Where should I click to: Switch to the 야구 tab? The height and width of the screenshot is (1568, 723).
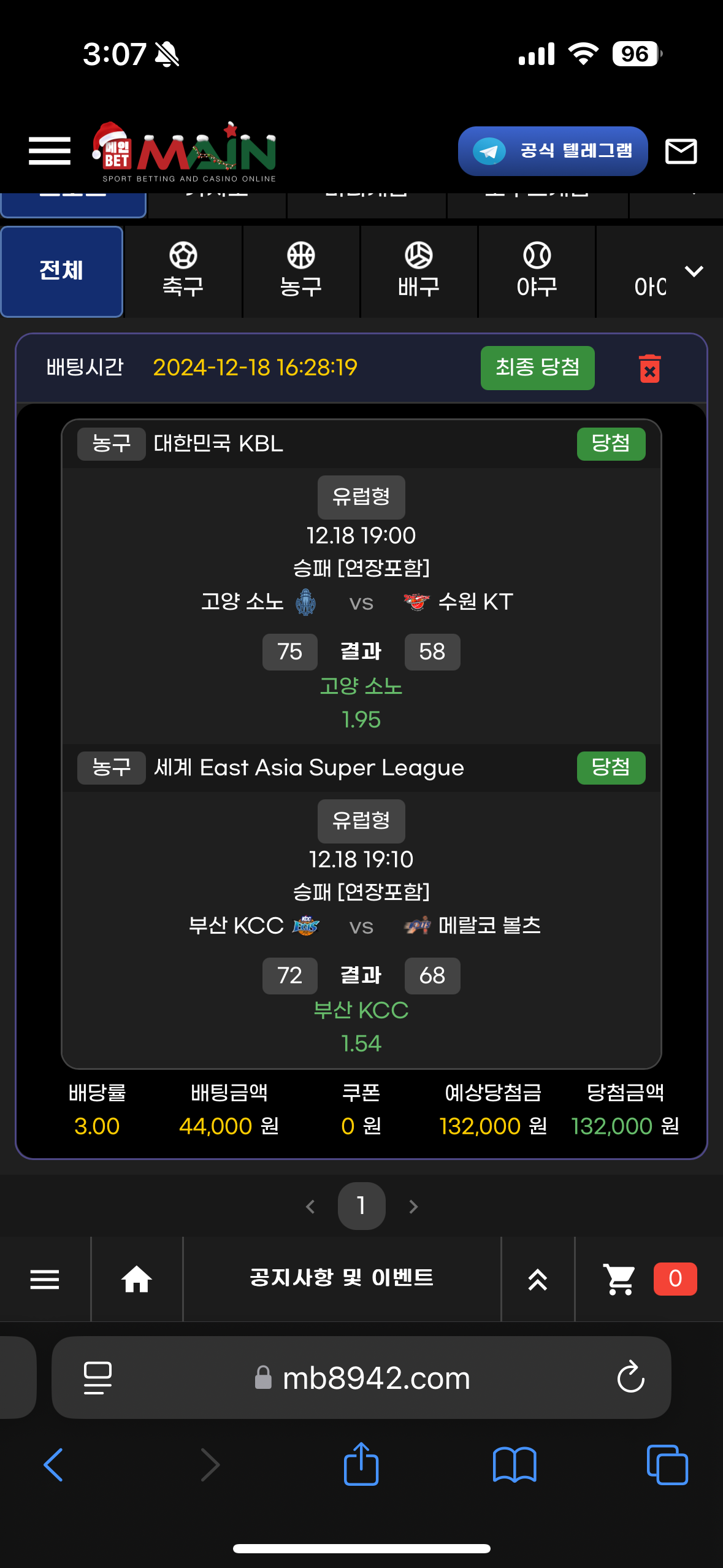(537, 271)
